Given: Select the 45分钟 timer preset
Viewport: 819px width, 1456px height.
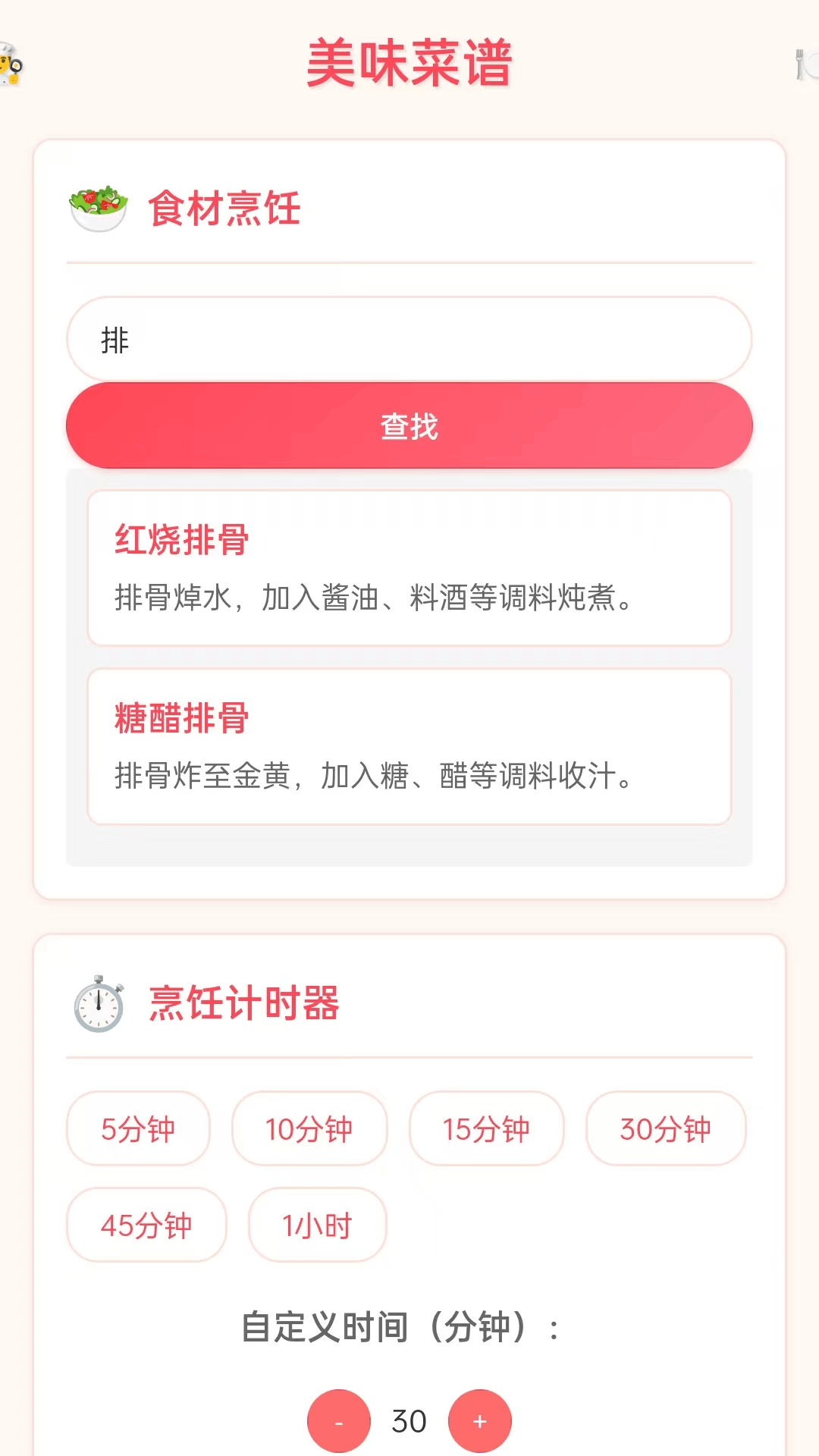Looking at the screenshot, I should point(146,1225).
